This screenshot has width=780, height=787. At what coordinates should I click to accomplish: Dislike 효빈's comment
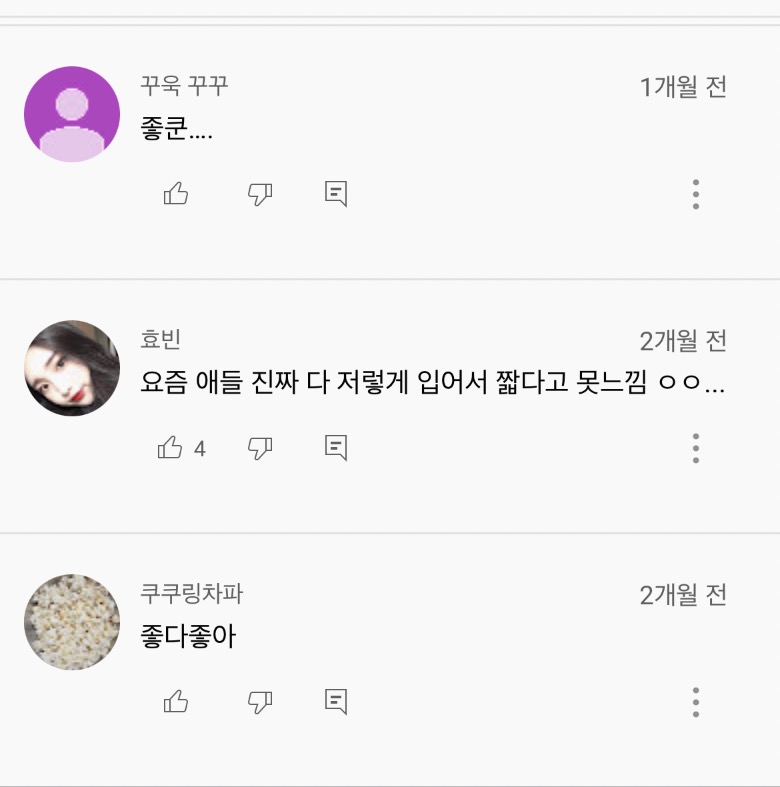pyautogui.click(x=260, y=448)
